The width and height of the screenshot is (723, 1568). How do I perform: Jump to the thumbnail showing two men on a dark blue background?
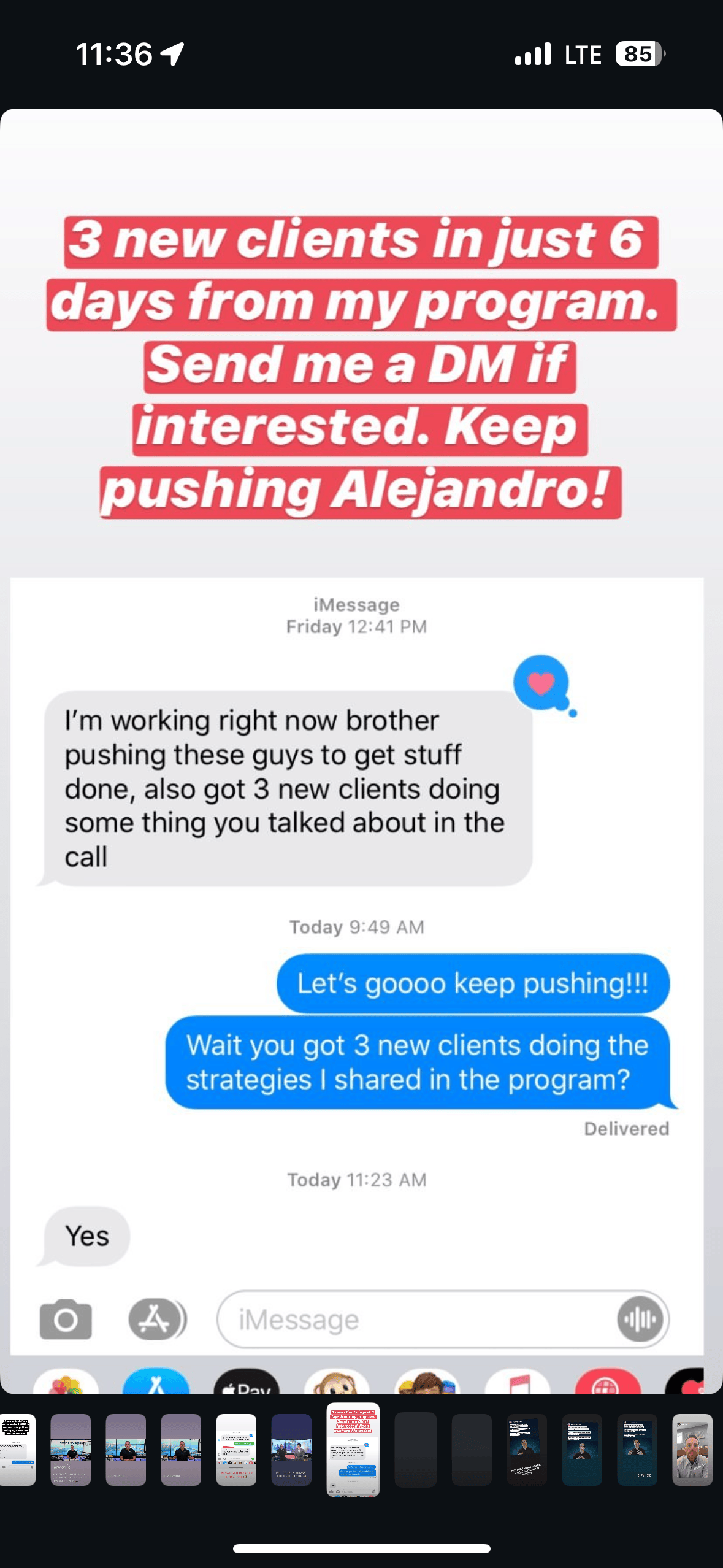point(291,1450)
